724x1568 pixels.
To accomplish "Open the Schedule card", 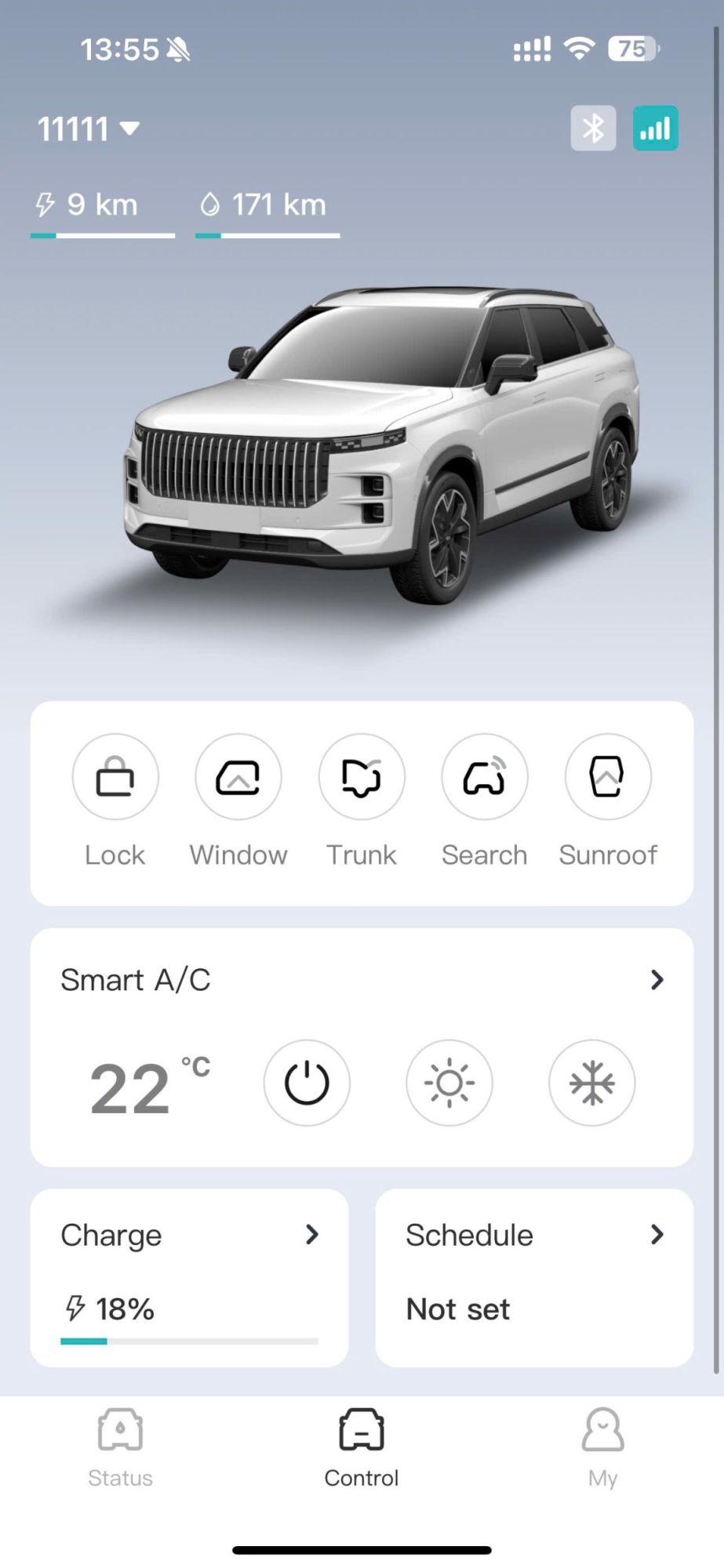I will [x=534, y=1278].
